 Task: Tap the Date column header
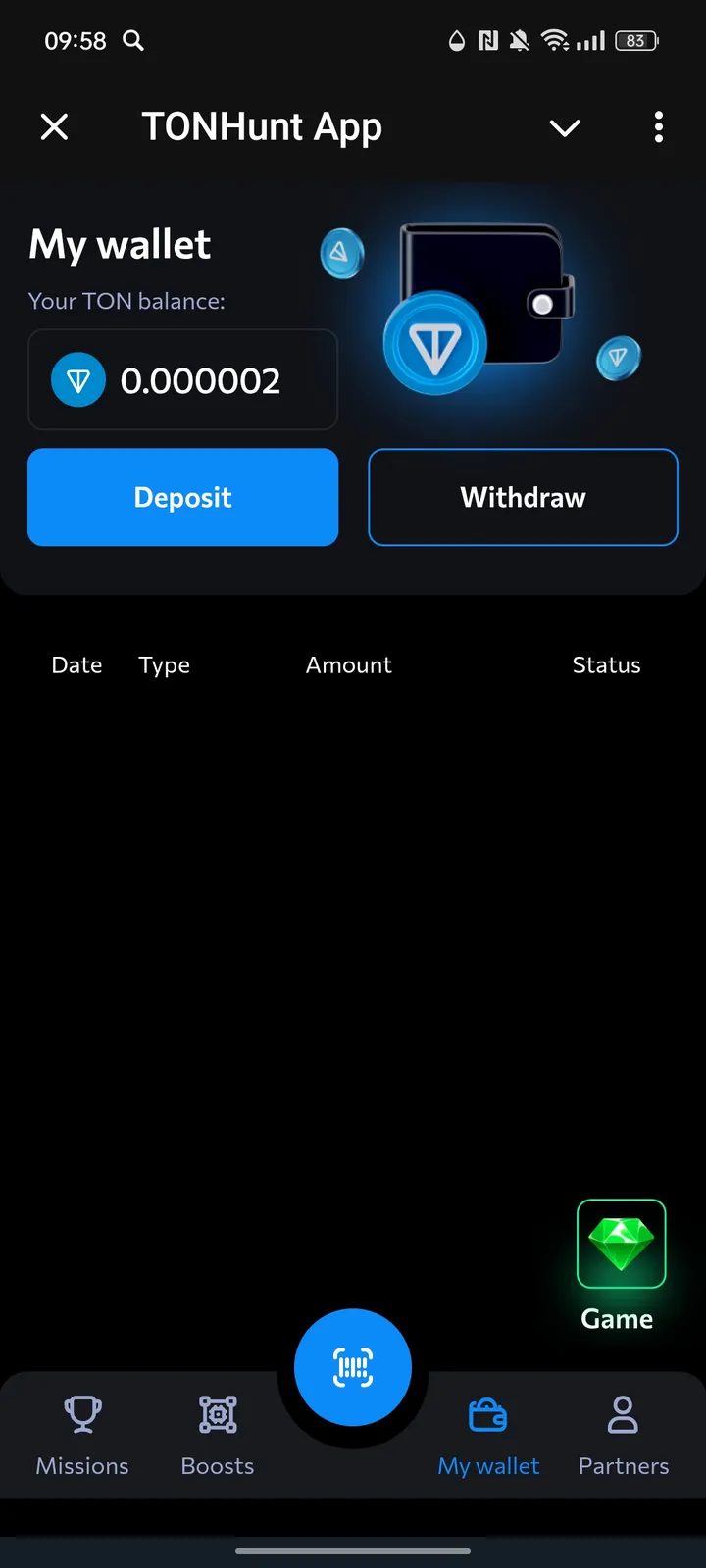(x=76, y=664)
